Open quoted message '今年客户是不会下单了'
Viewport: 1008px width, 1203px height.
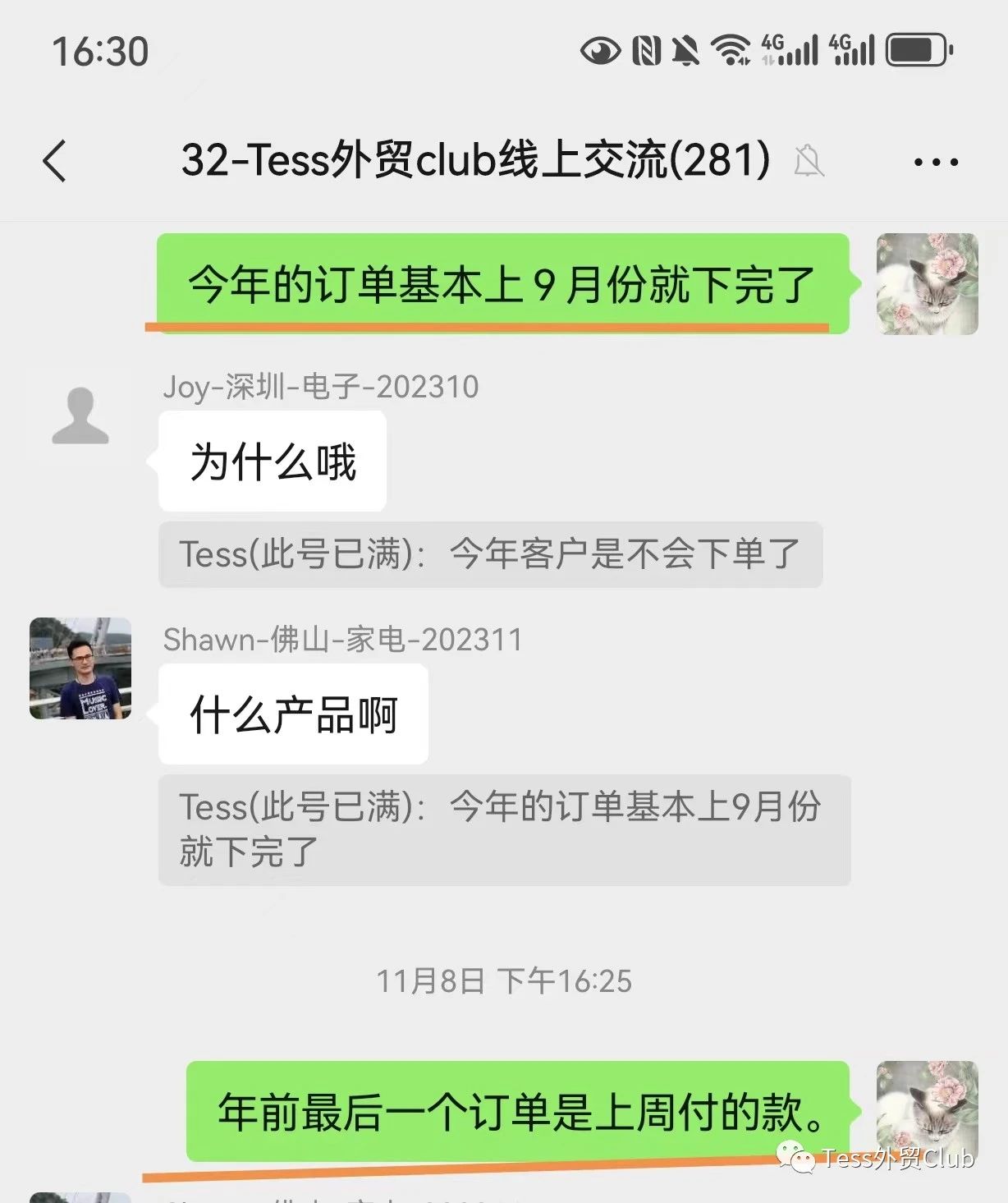click(x=490, y=554)
